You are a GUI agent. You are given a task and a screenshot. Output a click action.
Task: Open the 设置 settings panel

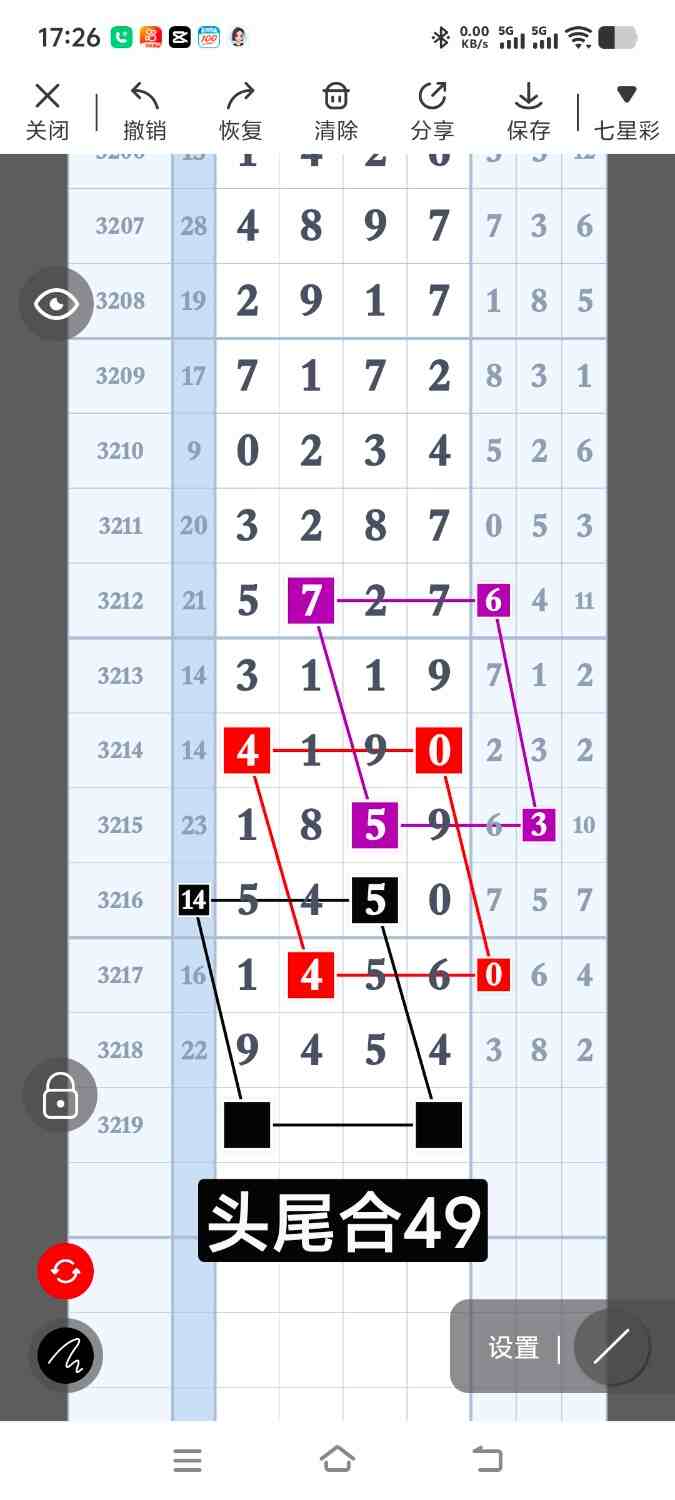(513, 1348)
